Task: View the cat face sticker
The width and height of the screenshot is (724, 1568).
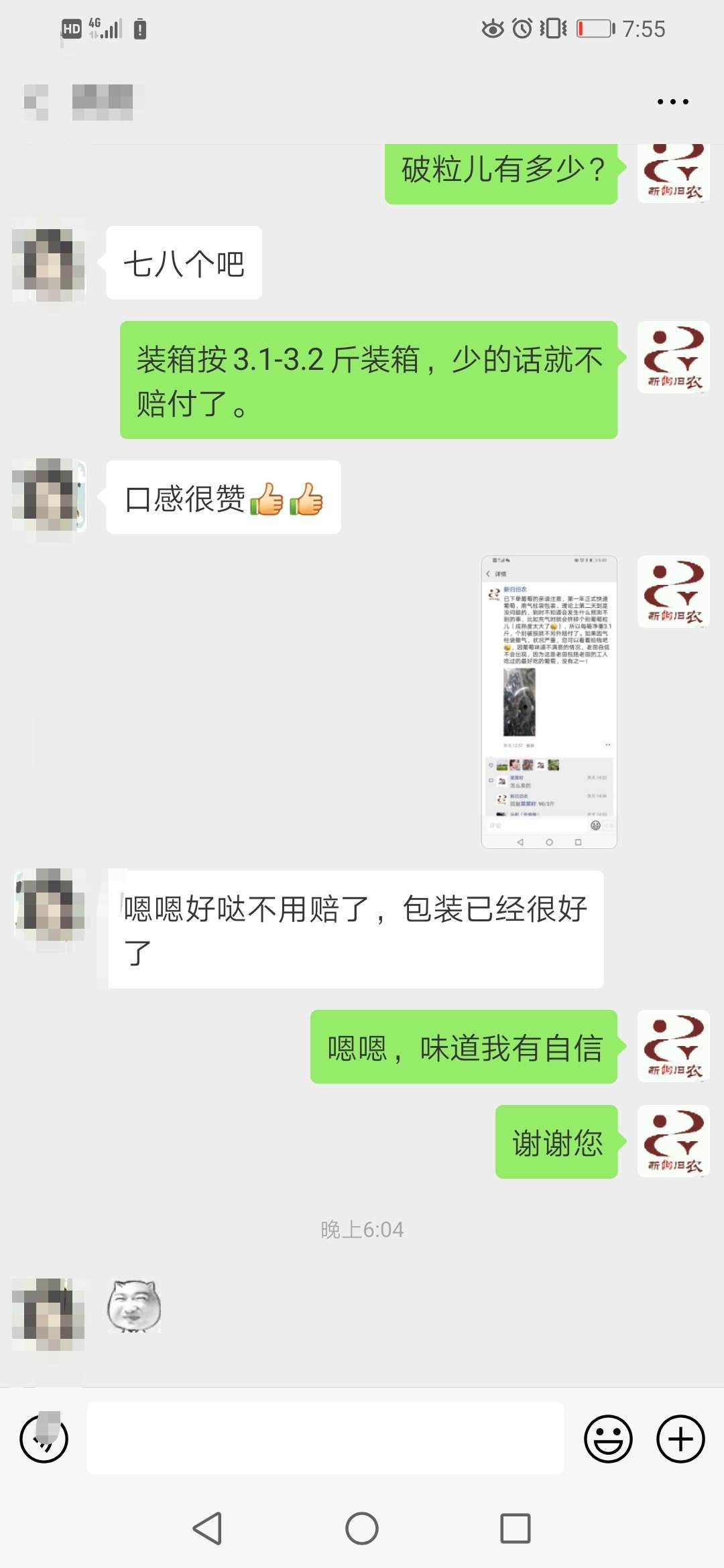Action: (x=134, y=1306)
